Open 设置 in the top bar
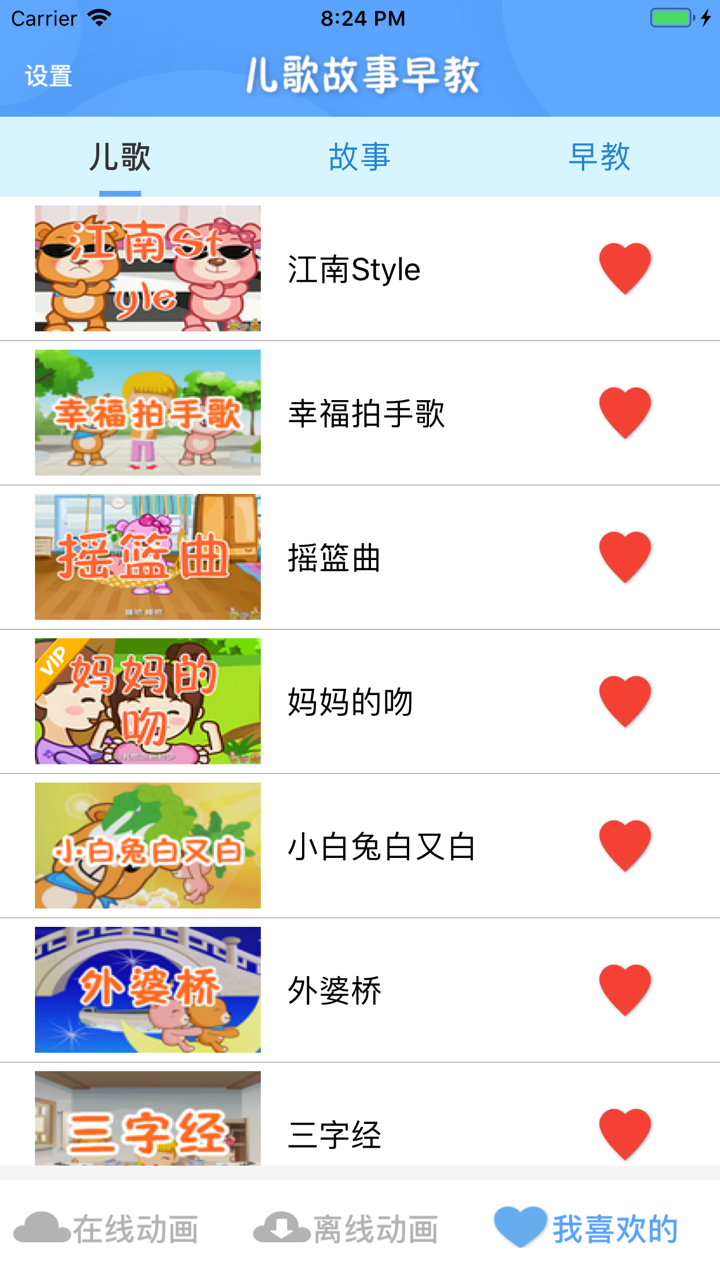The width and height of the screenshot is (720, 1280). (49, 75)
